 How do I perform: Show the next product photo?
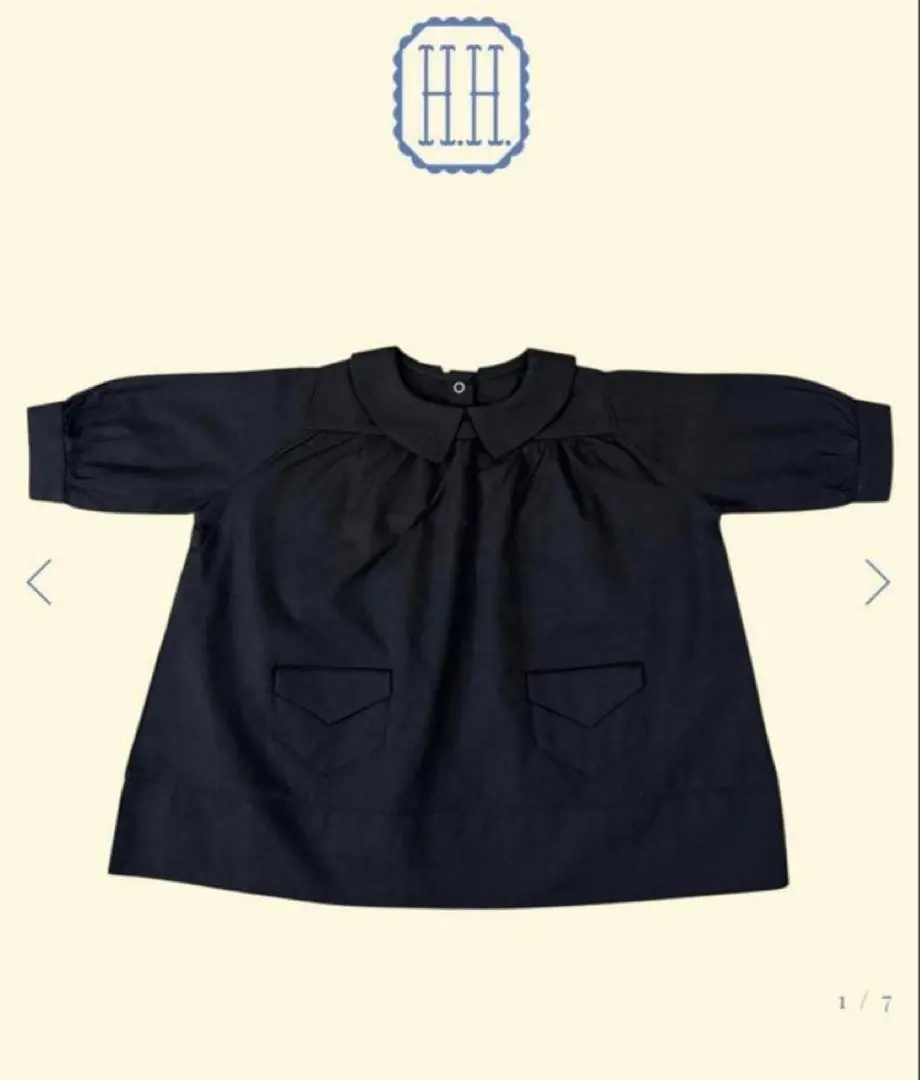877,582
